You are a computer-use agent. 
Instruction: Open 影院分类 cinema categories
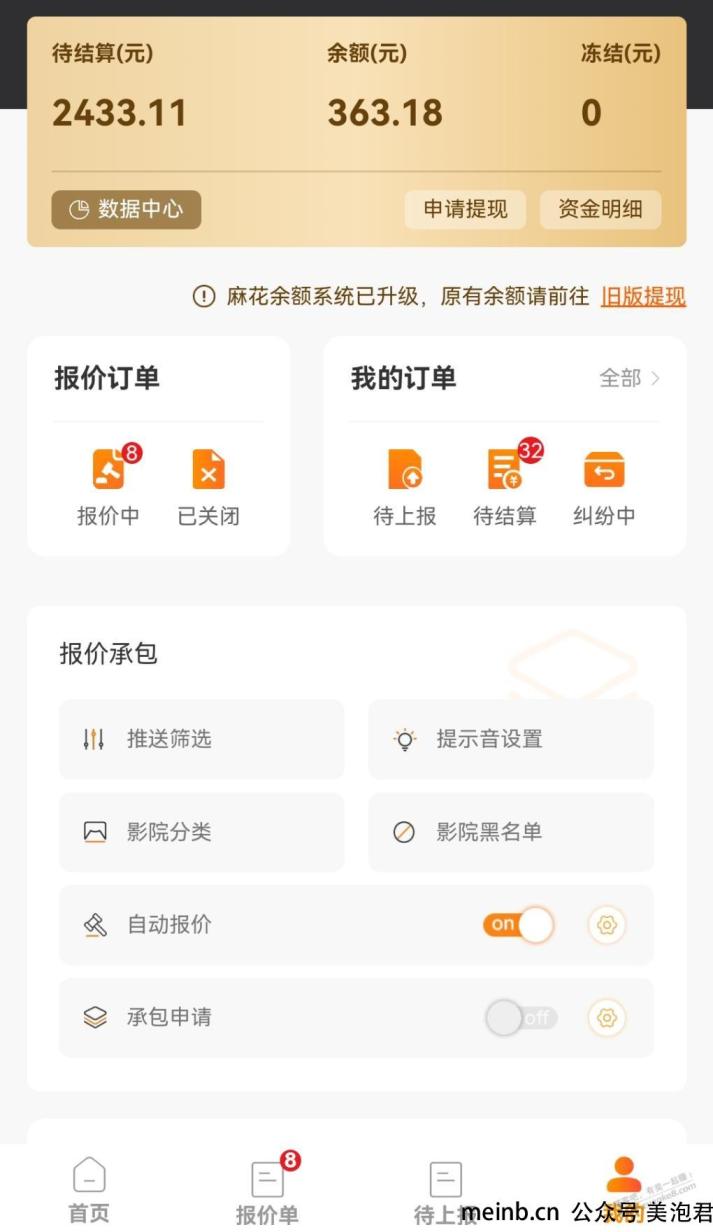[201, 832]
